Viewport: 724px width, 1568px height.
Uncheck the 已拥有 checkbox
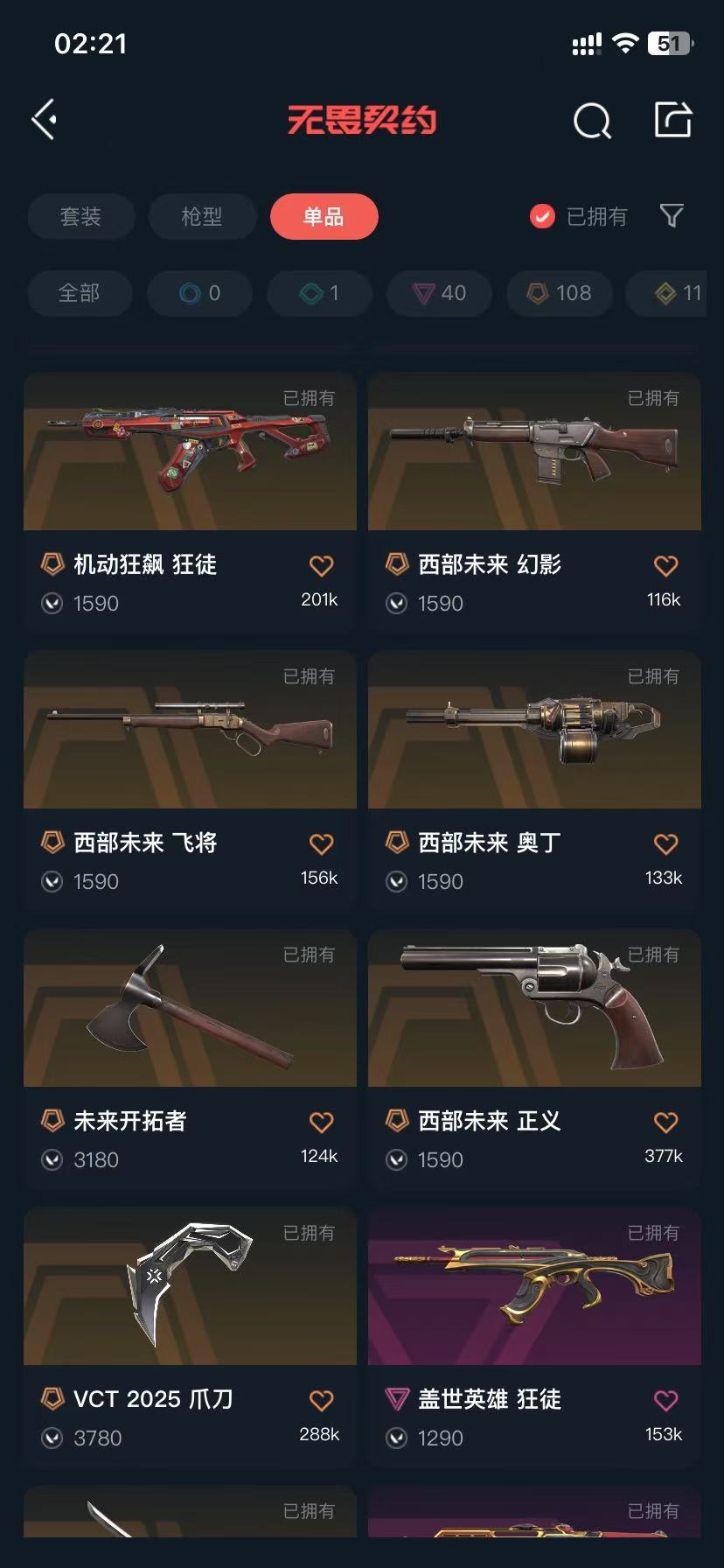click(542, 216)
